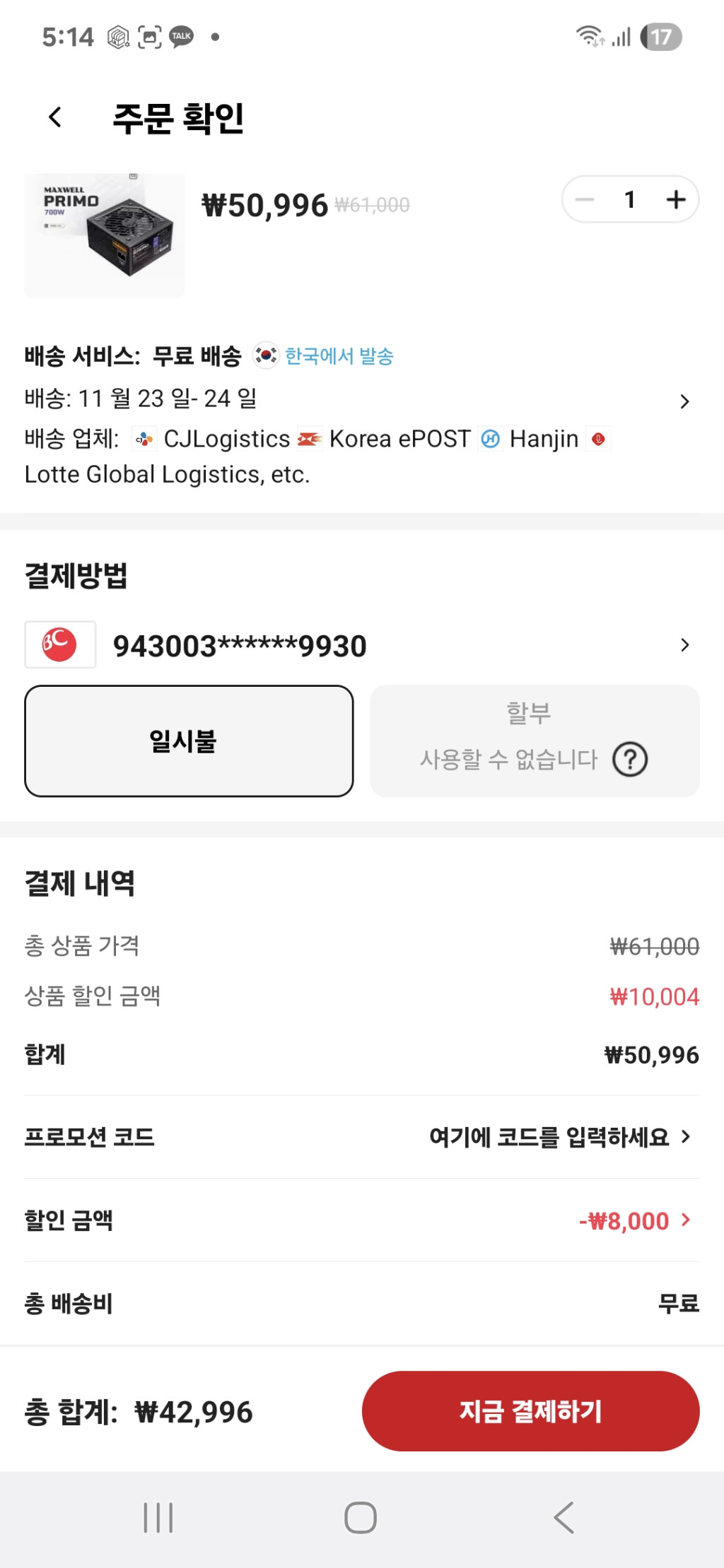Go back from the 주문 확인 page
Image resolution: width=724 pixels, height=1568 pixels.
click(55, 117)
